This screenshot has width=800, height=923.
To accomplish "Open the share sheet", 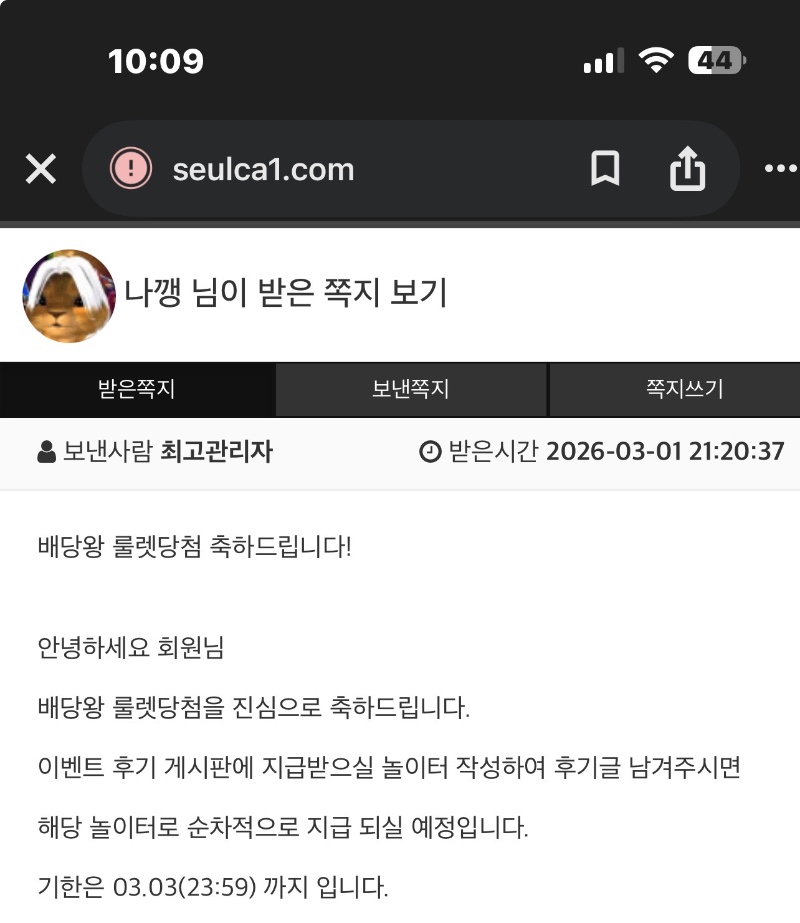I will 687,169.
